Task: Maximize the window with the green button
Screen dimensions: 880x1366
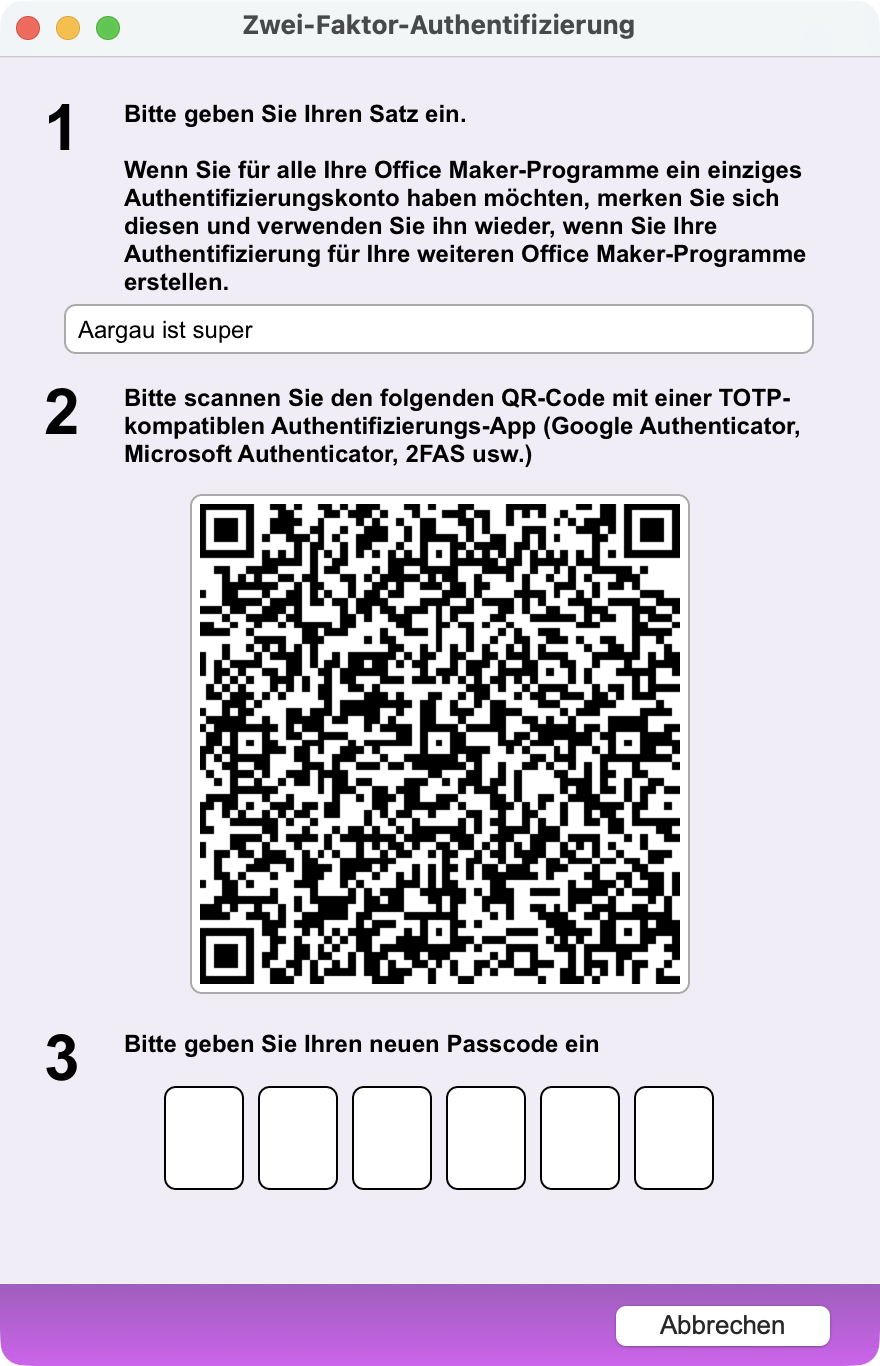Action: click(x=108, y=28)
